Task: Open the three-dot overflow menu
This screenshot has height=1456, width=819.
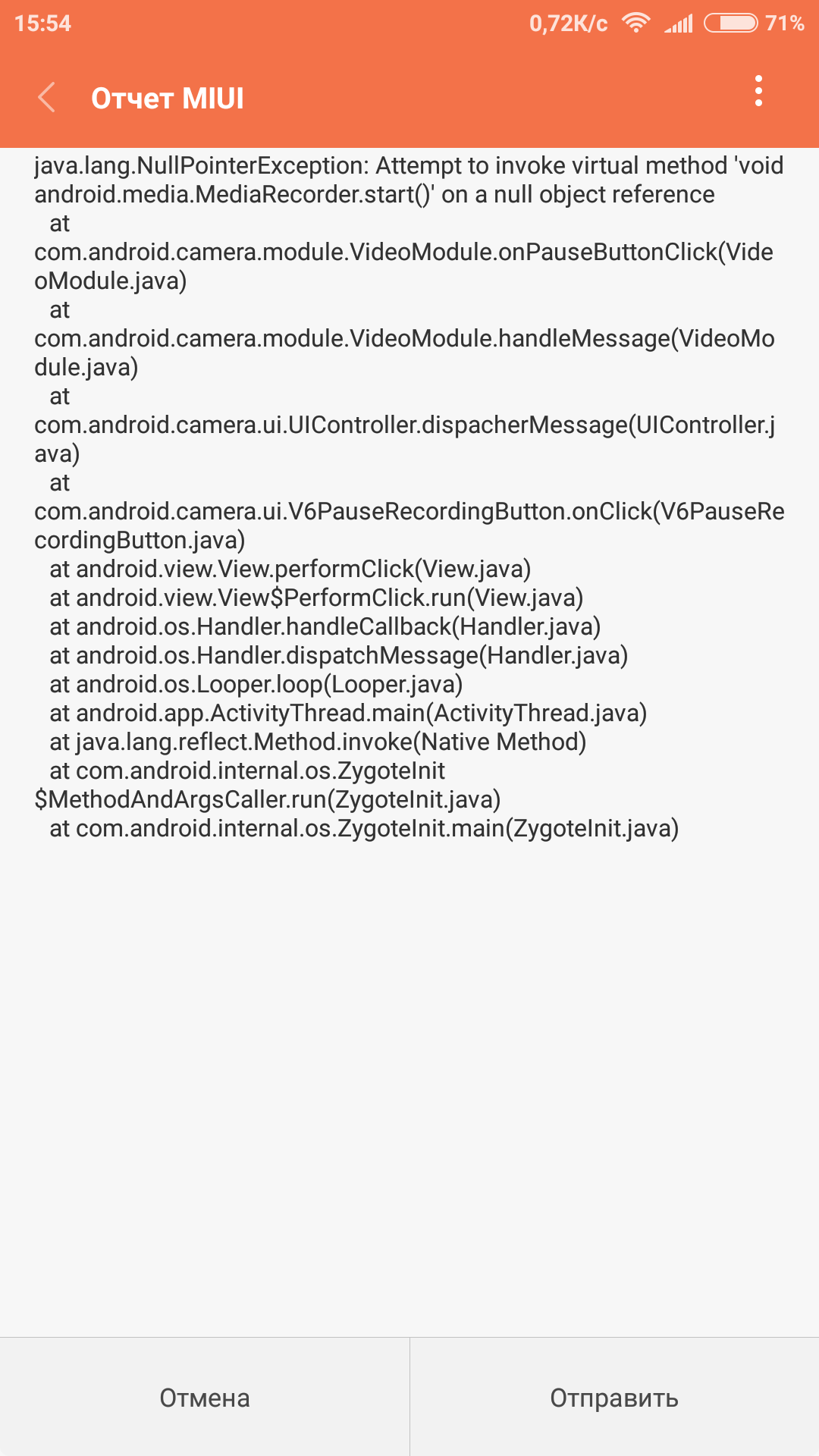Action: [758, 91]
